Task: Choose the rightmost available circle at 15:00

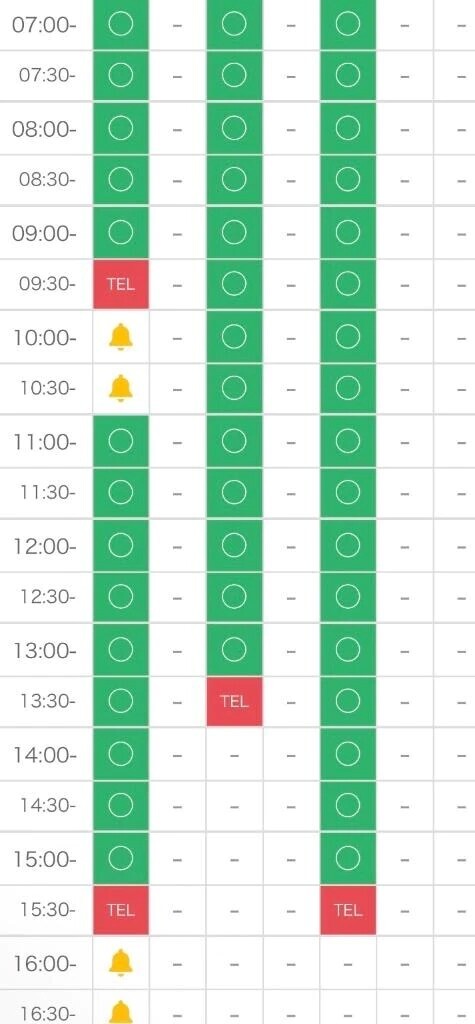Action: click(348, 858)
